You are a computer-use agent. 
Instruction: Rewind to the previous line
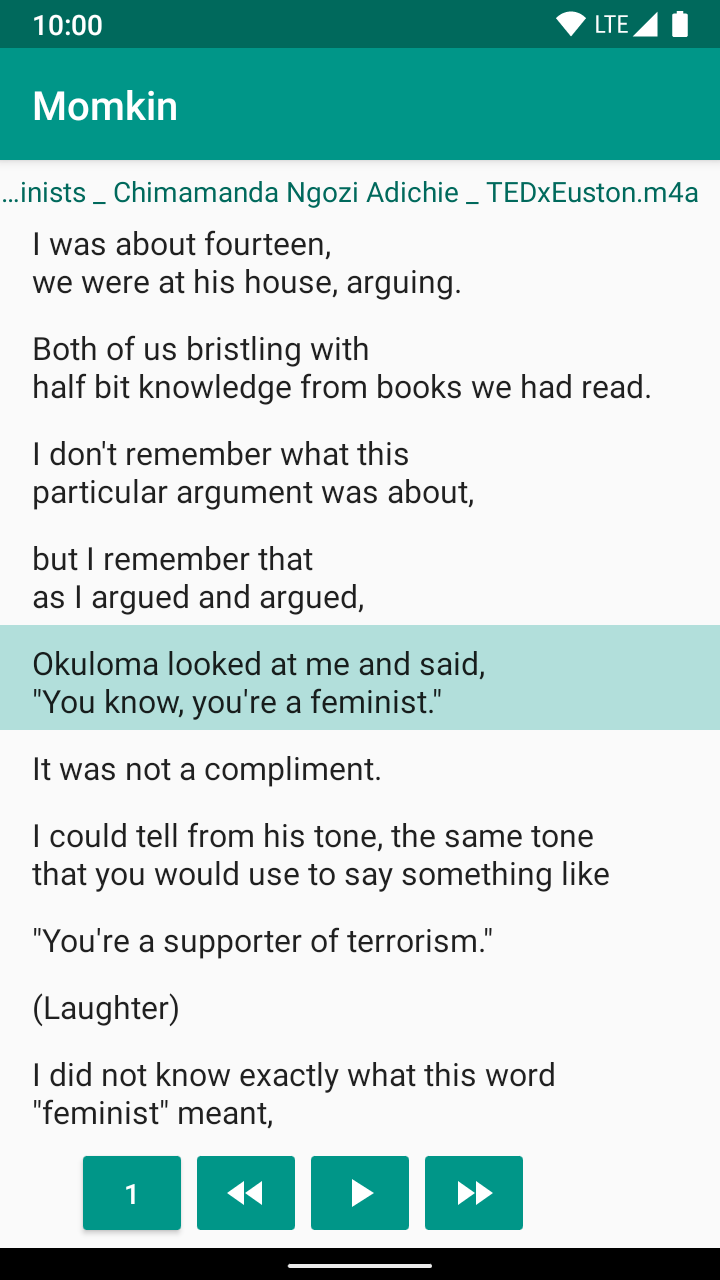pos(246,1193)
